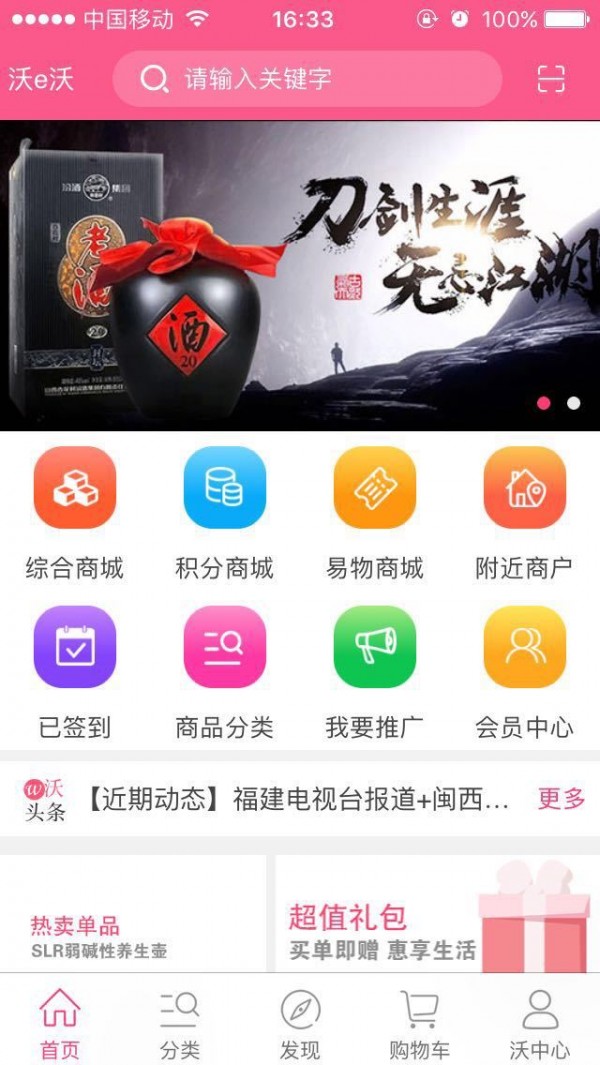The width and height of the screenshot is (600, 1065).
Task: Read the 近期动态 headline news item
Action: [x=298, y=799]
